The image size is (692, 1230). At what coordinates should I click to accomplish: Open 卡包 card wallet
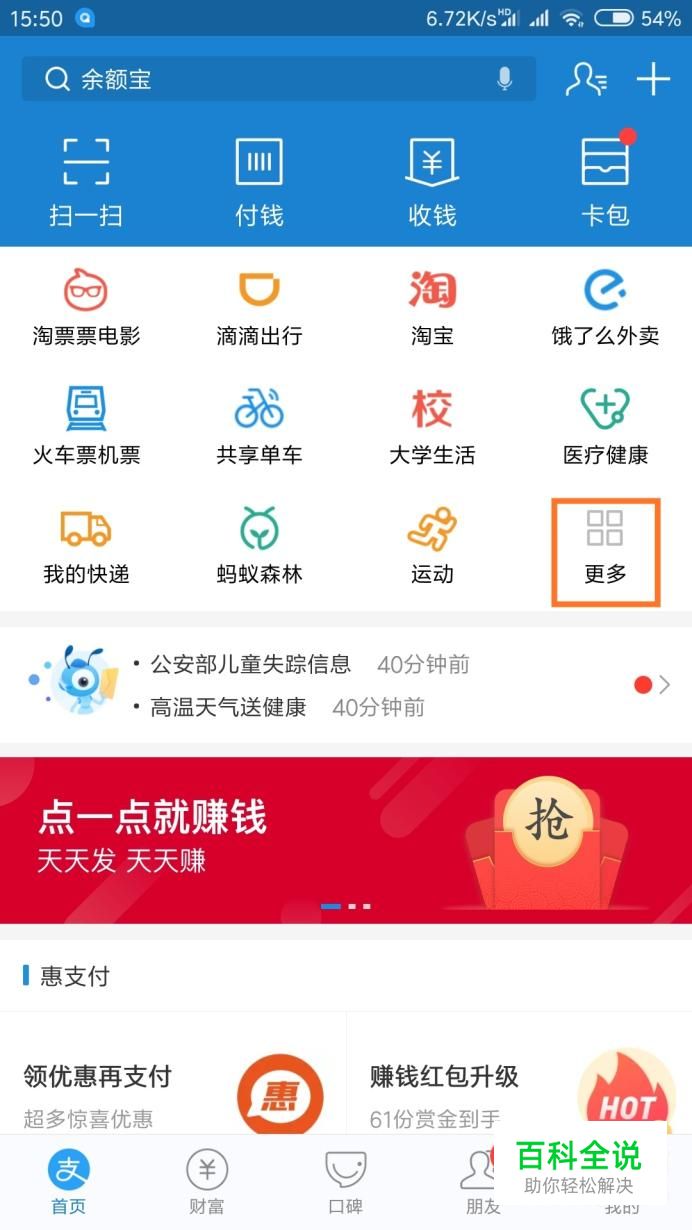(605, 180)
